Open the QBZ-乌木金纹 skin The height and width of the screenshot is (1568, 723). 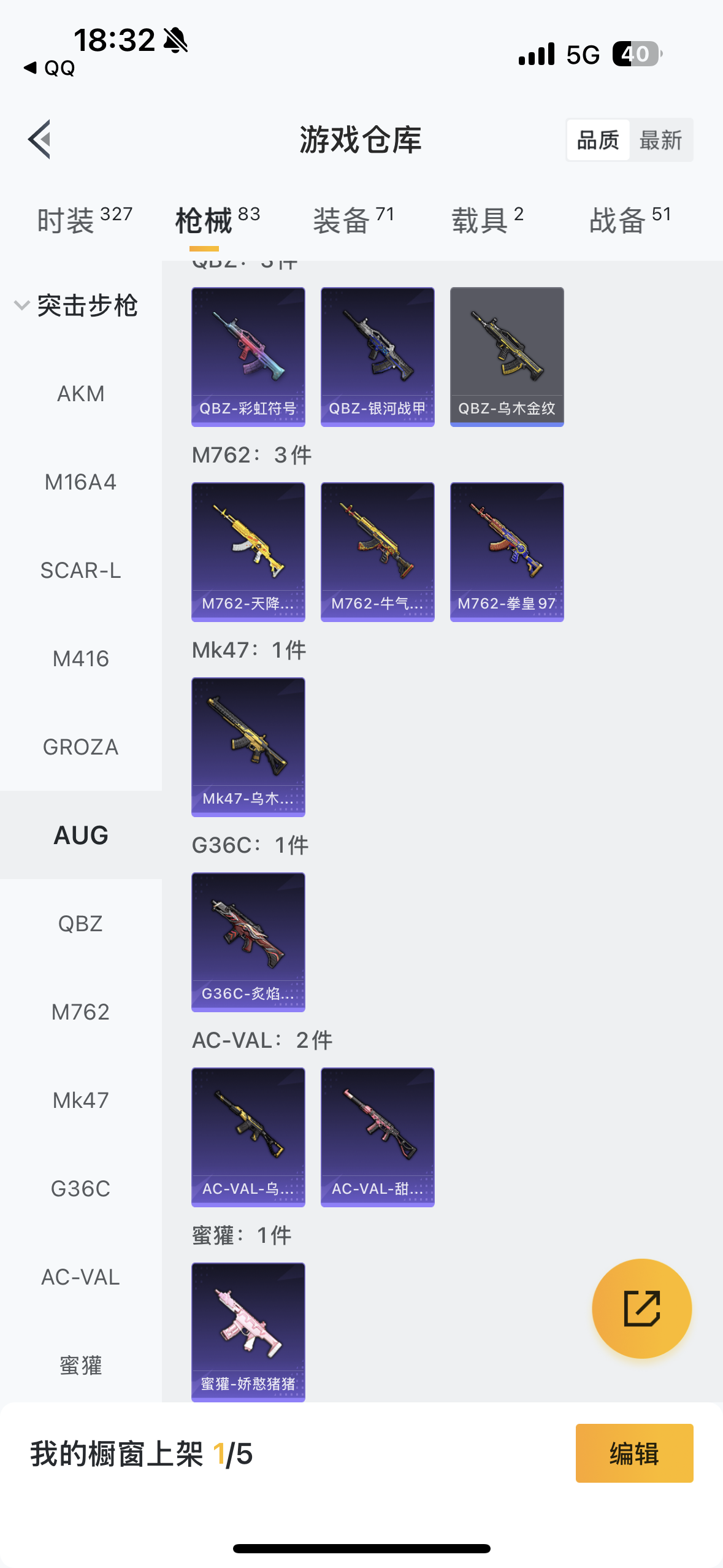[x=507, y=356]
